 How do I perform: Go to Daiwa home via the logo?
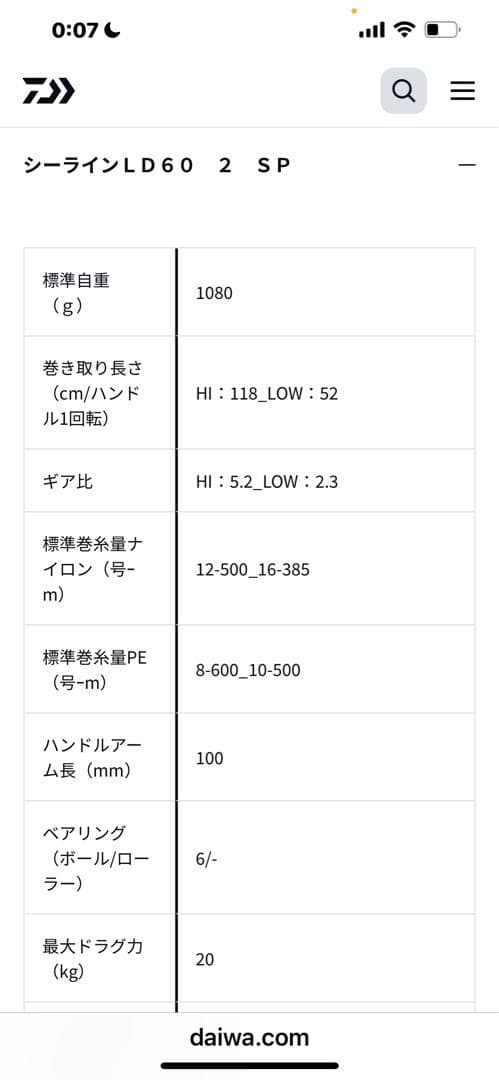[x=49, y=90]
